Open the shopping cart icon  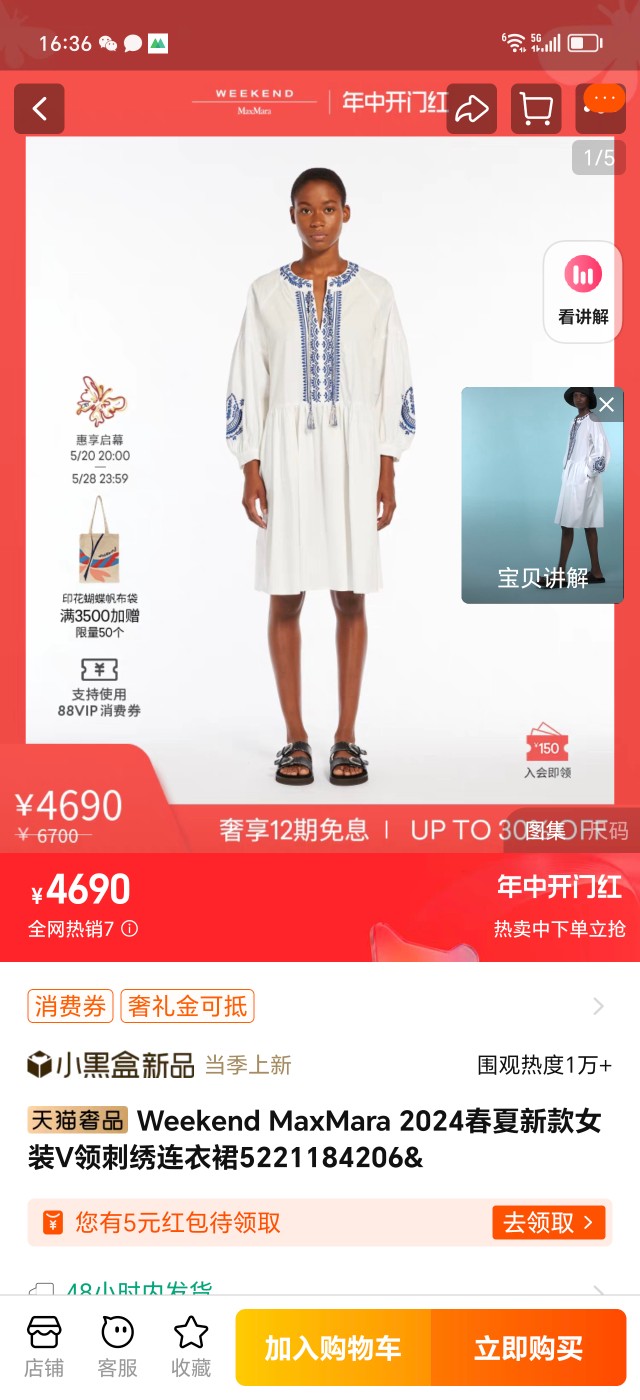(x=536, y=109)
